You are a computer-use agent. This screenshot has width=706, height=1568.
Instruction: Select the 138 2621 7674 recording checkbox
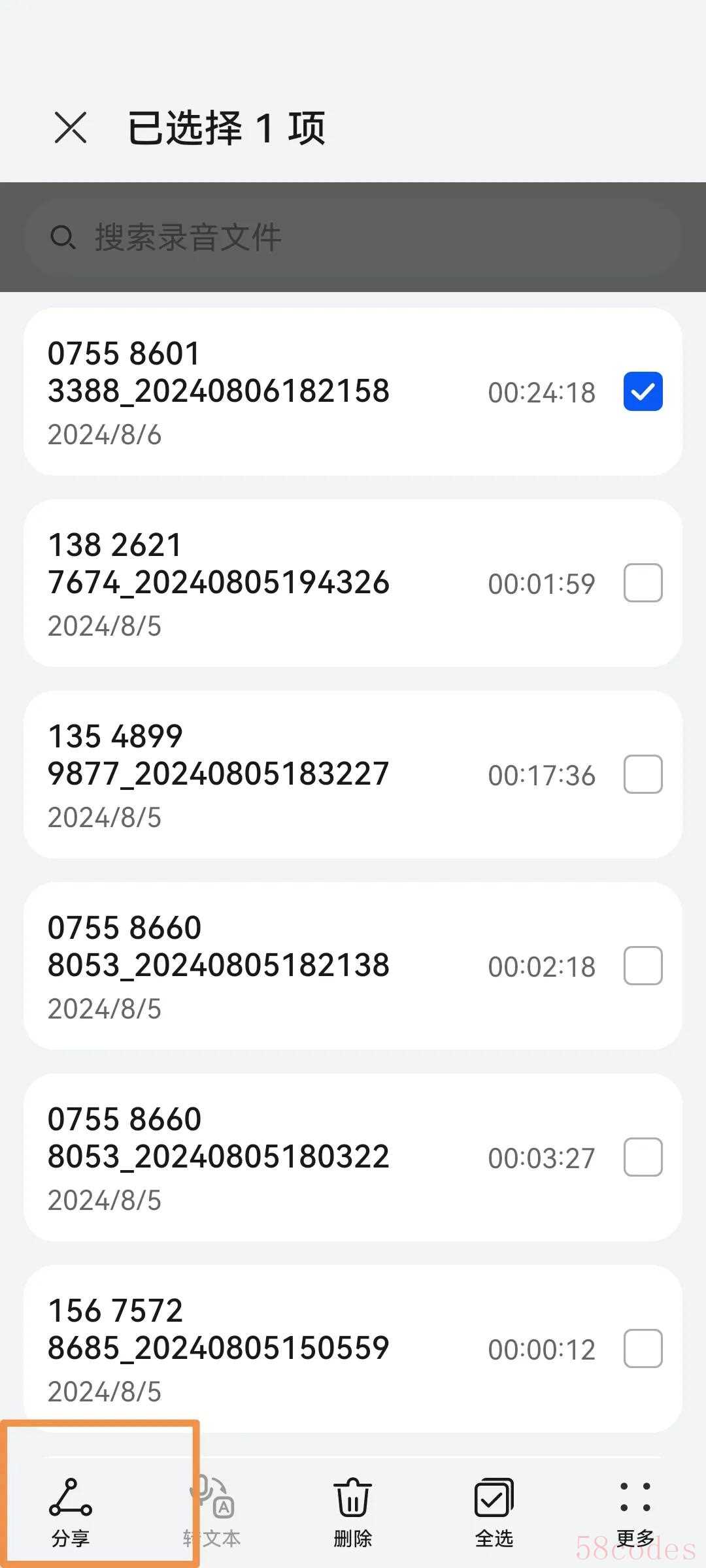pos(643,583)
